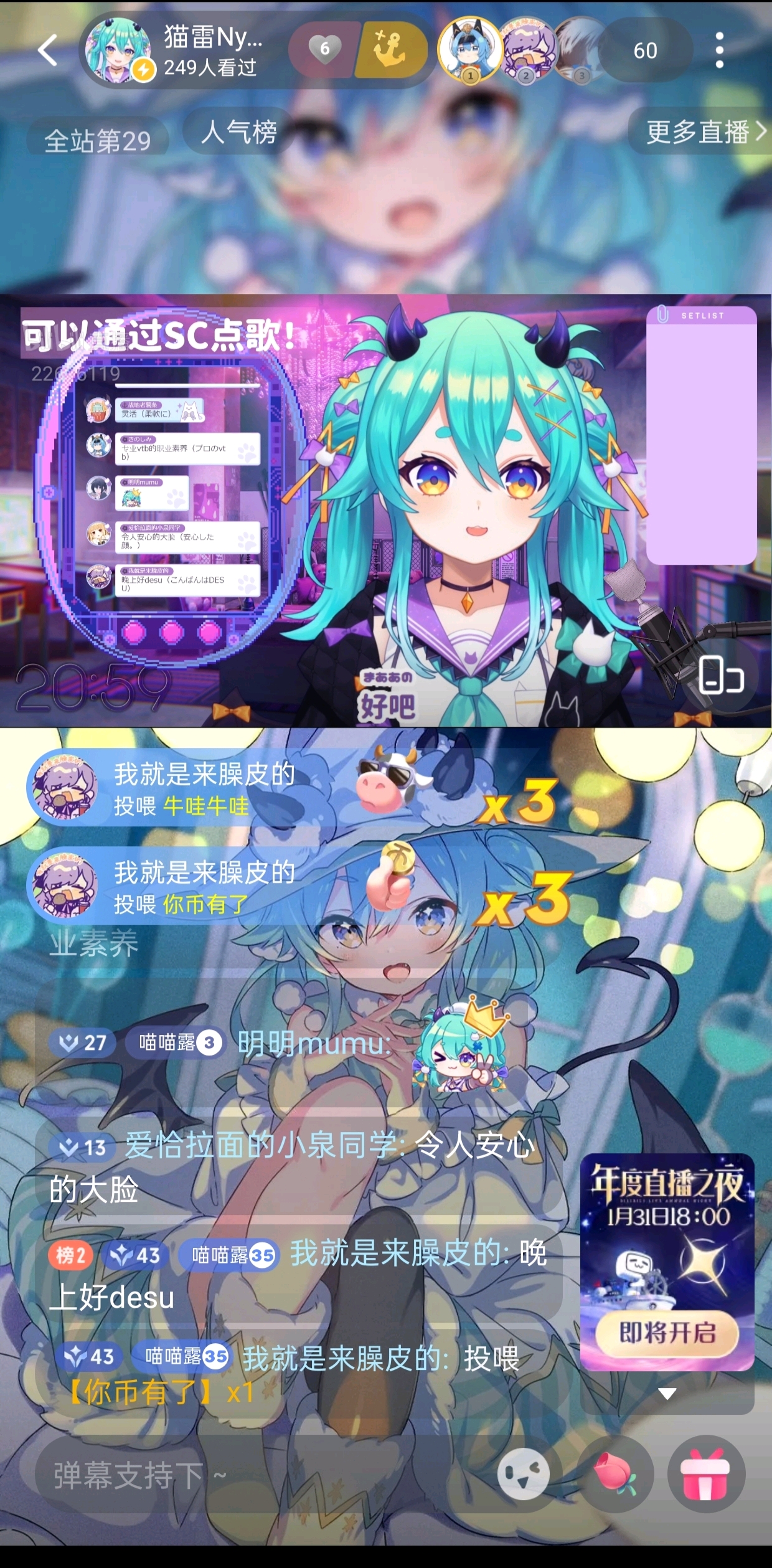The width and height of the screenshot is (772, 1568).
Task: Send a rose gift
Action: pyautogui.click(x=615, y=1473)
